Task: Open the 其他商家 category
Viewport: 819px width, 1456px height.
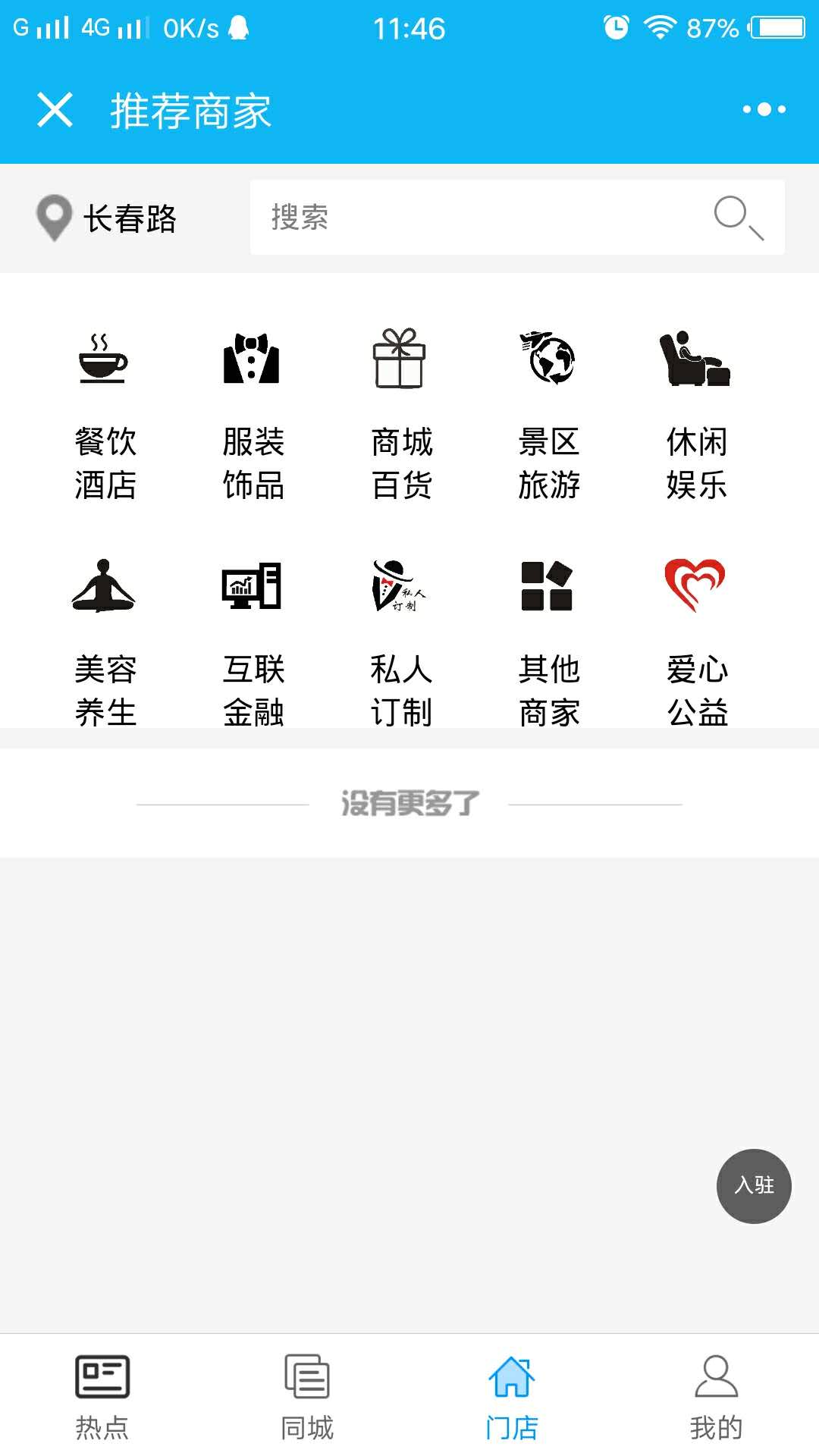Action: click(x=549, y=642)
